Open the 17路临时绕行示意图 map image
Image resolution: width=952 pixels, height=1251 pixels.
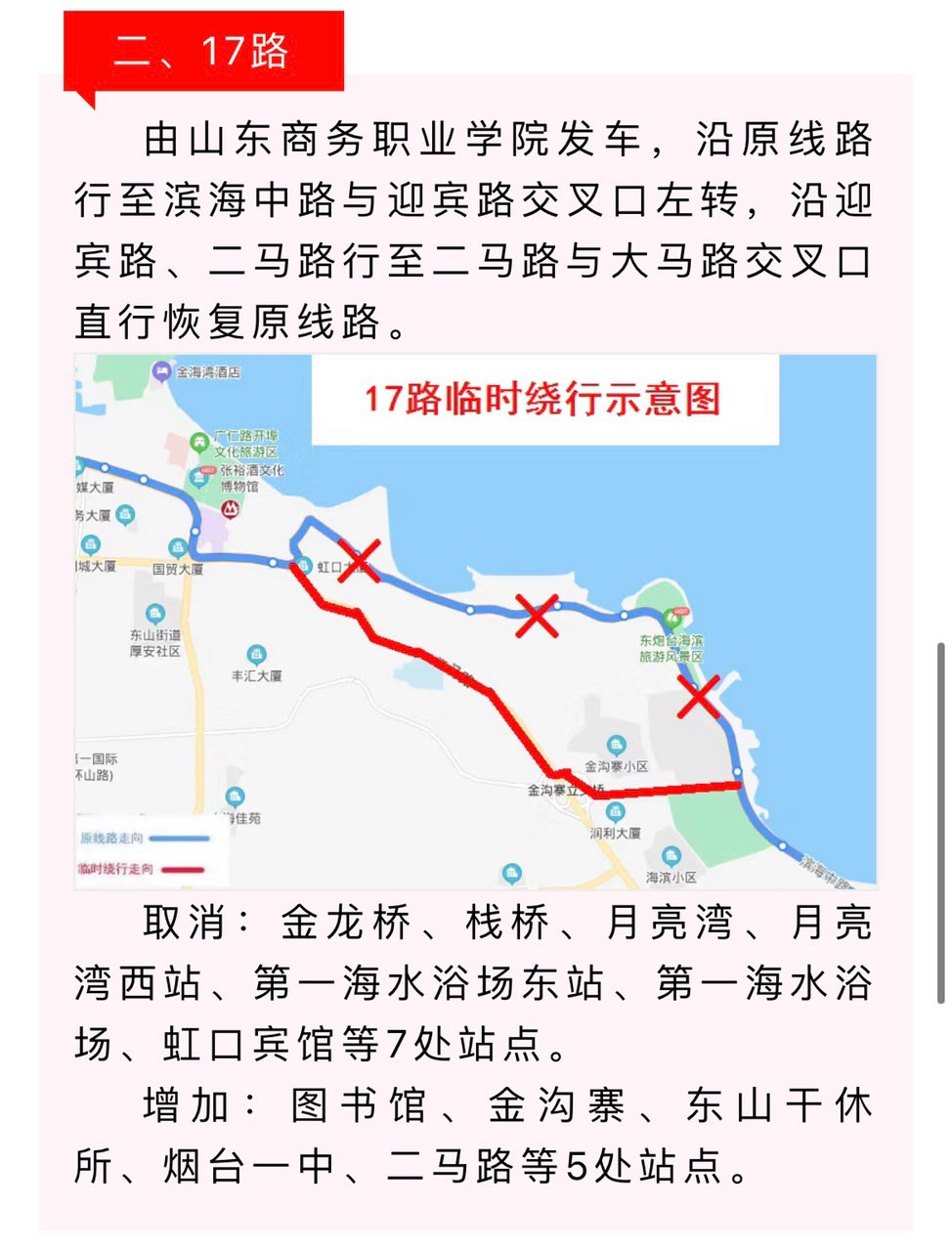(x=475, y=622)
